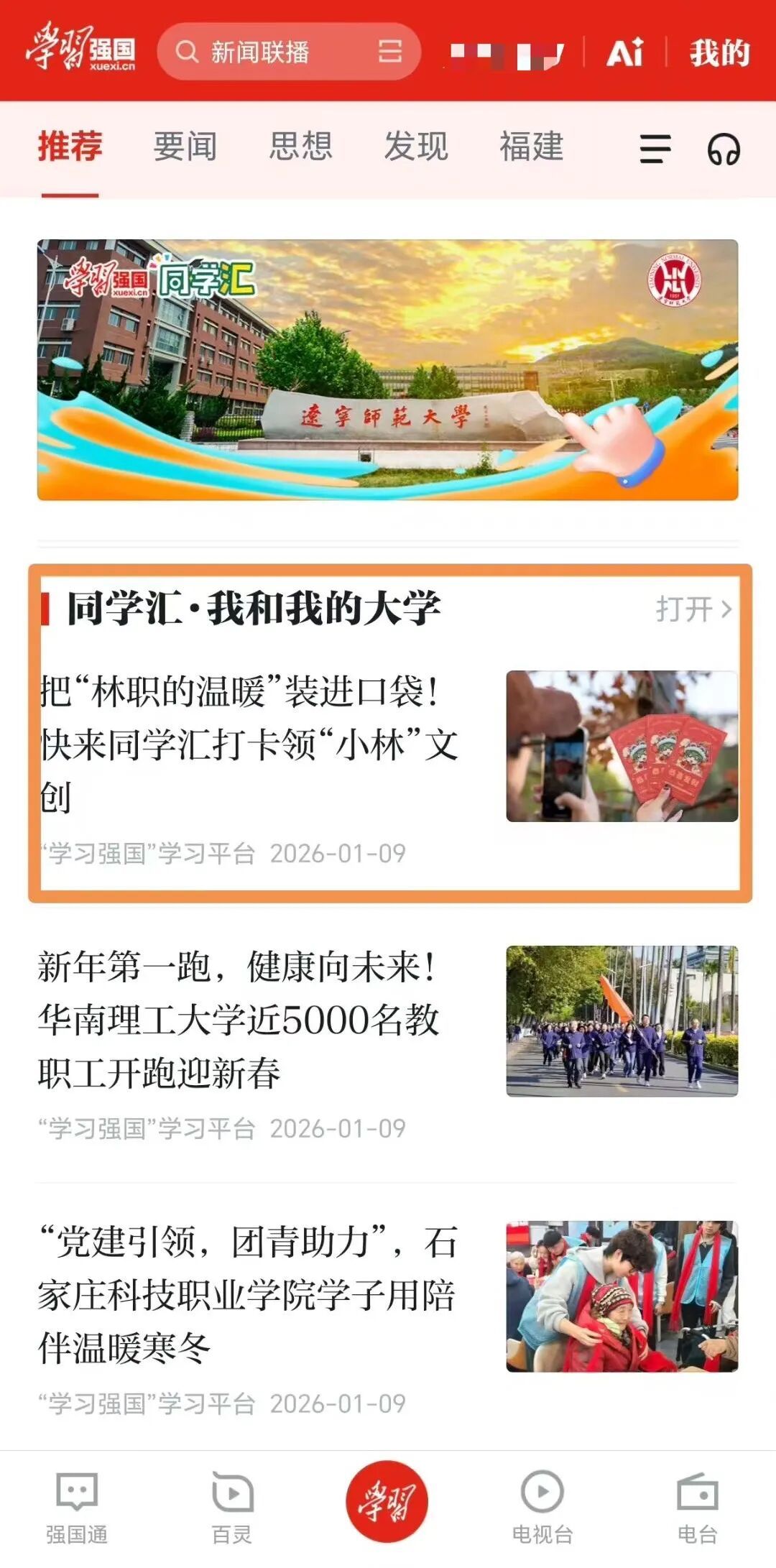Switch to the 思想 tab
This screenshot has height=1568, width=776.
tap(300, 147)
